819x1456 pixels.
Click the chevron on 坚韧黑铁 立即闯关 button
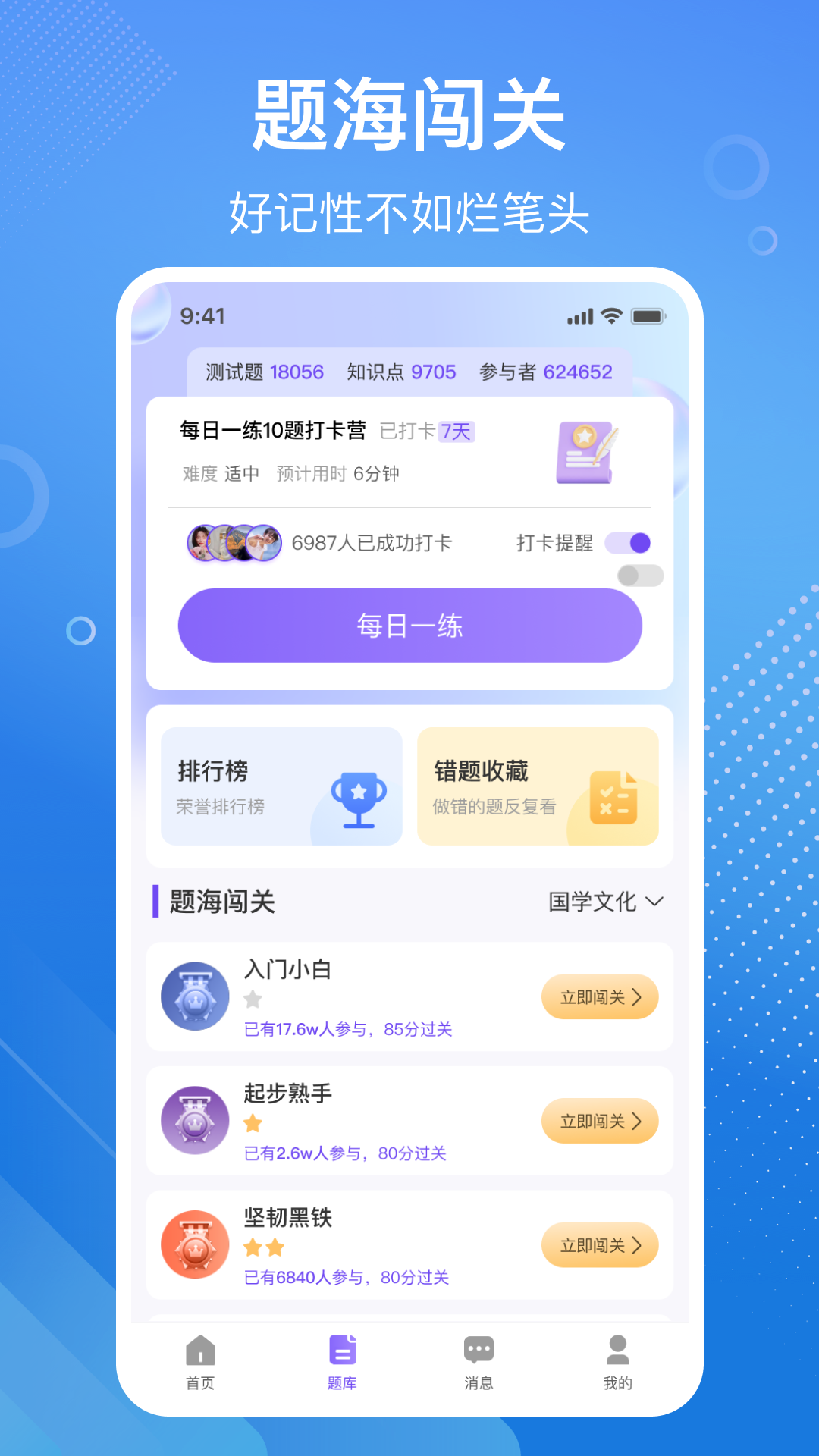(x=641, y=1245)
